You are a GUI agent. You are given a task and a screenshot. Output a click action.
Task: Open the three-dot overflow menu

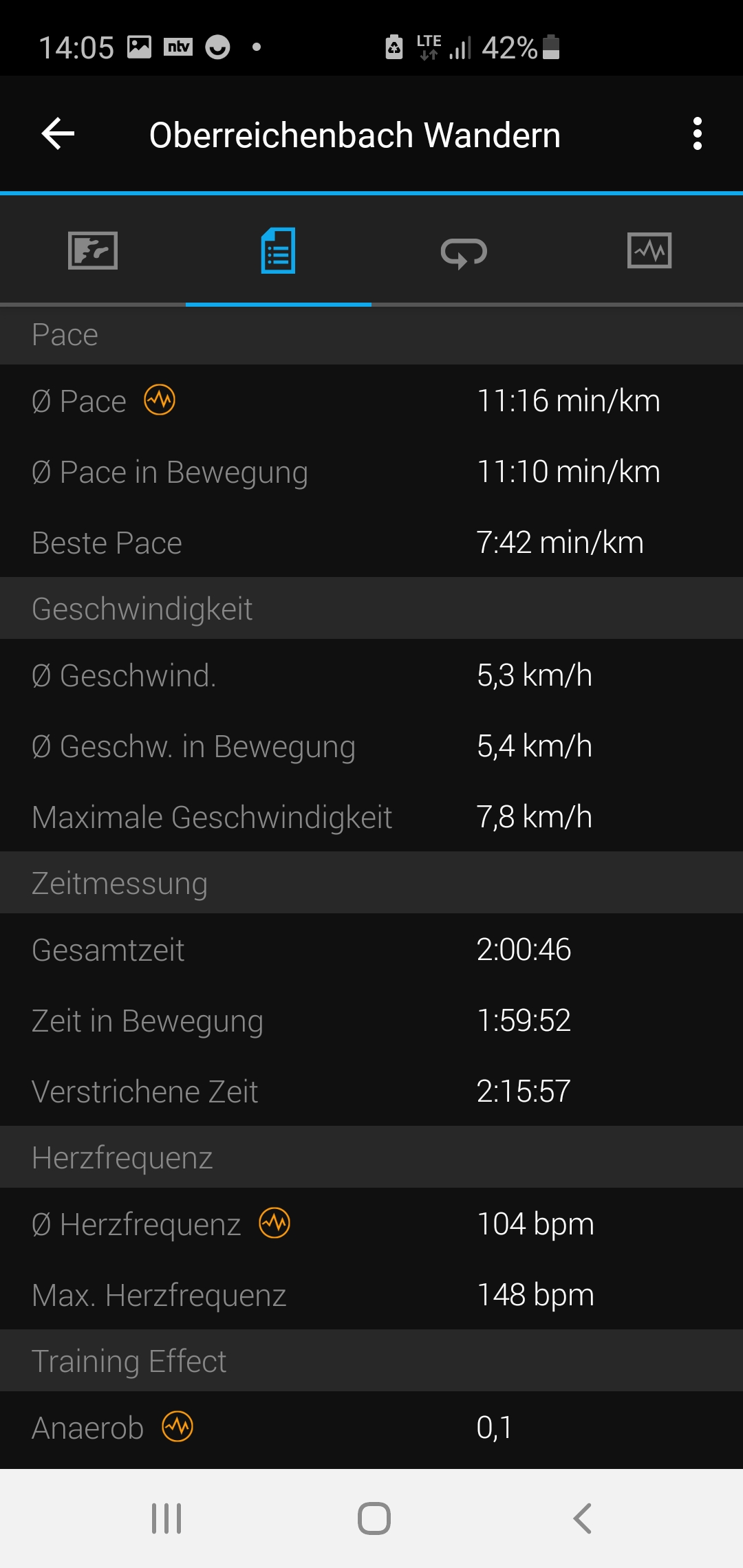coord(697,133)
